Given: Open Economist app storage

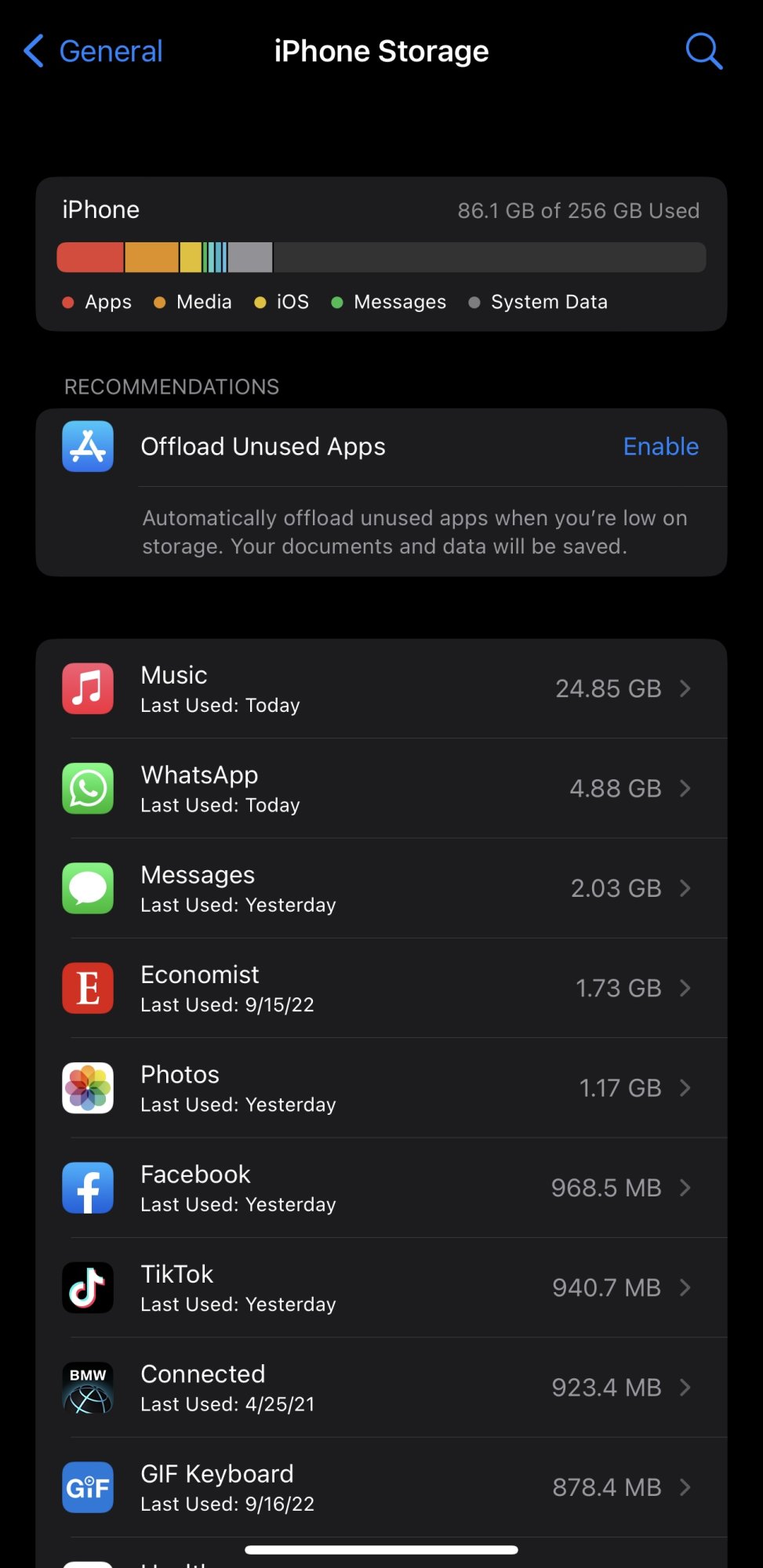Looking at the screenshot, I should [x=381, y=988].
